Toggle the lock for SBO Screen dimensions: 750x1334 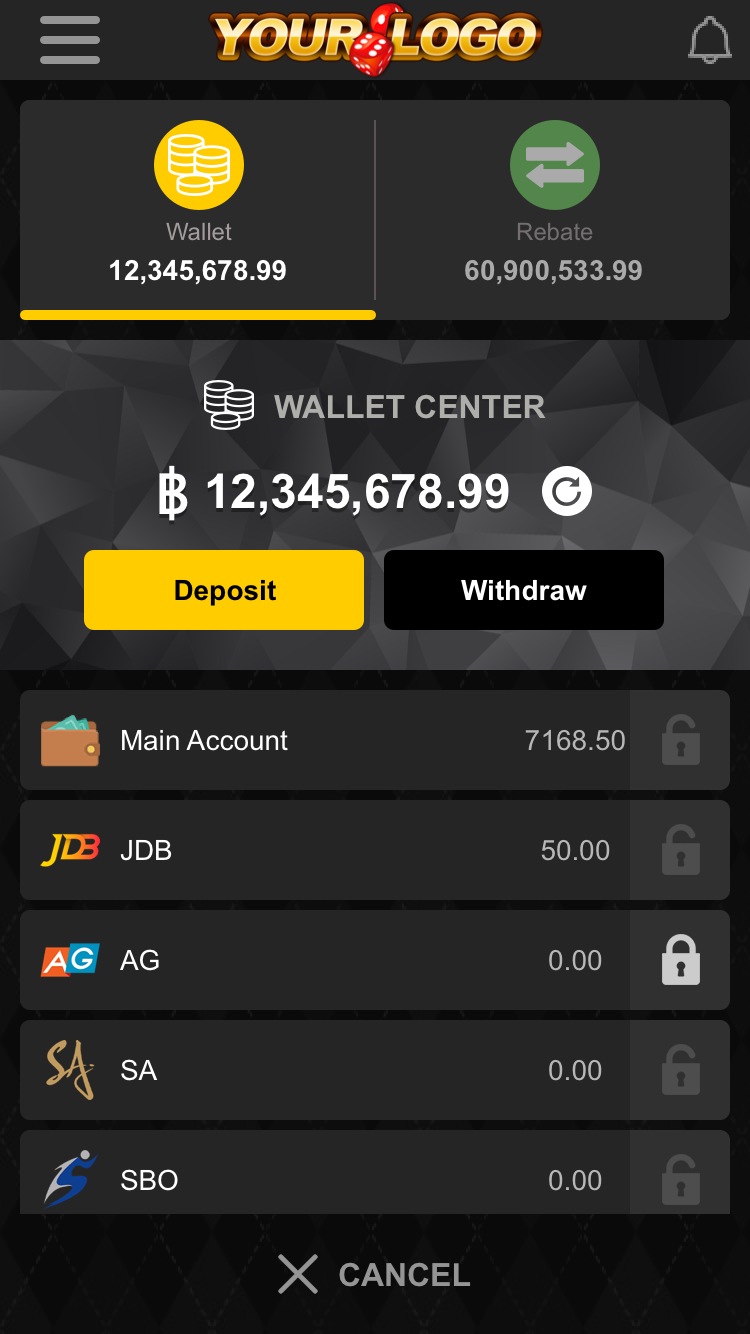tap(680, 1178)
